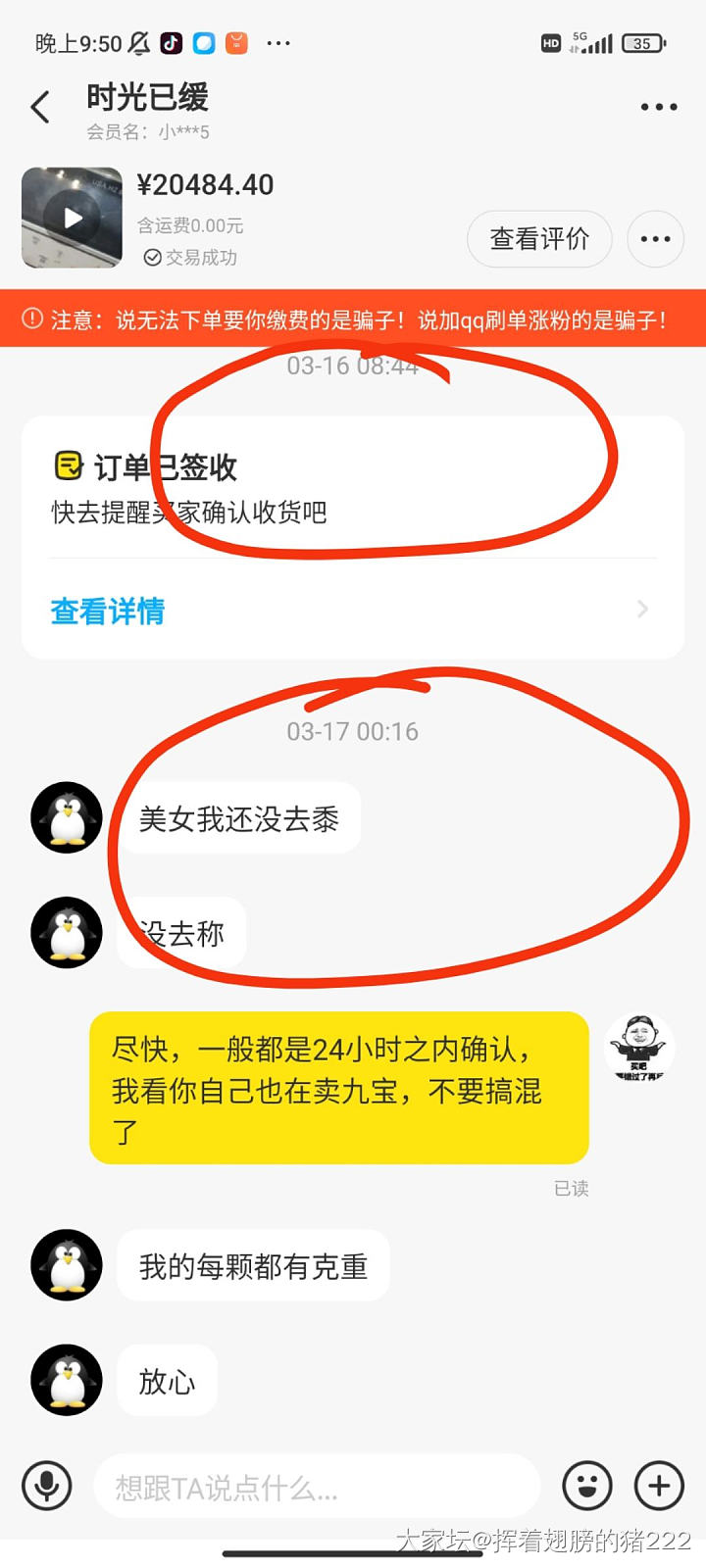This screenshot has height=1568, width=706.
Task: Open the plus attachment menu
Action: [659, 1486]
